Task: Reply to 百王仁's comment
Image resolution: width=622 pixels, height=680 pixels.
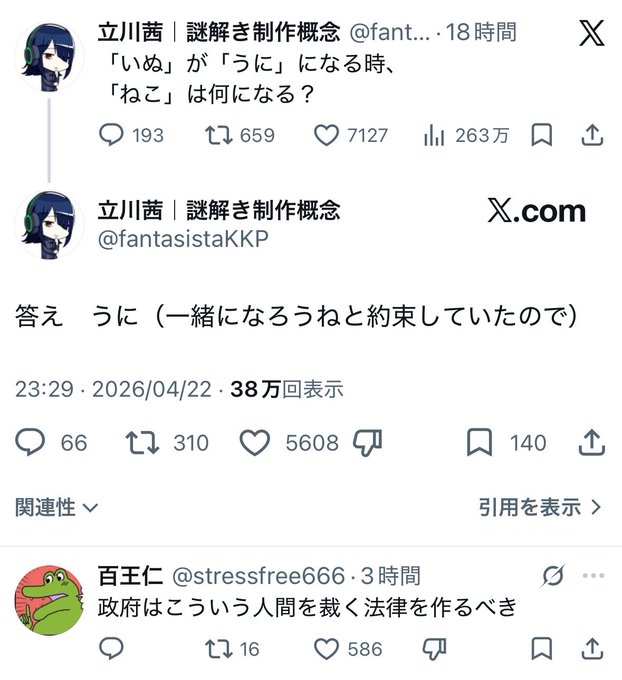Action: (x=112, y=649)
